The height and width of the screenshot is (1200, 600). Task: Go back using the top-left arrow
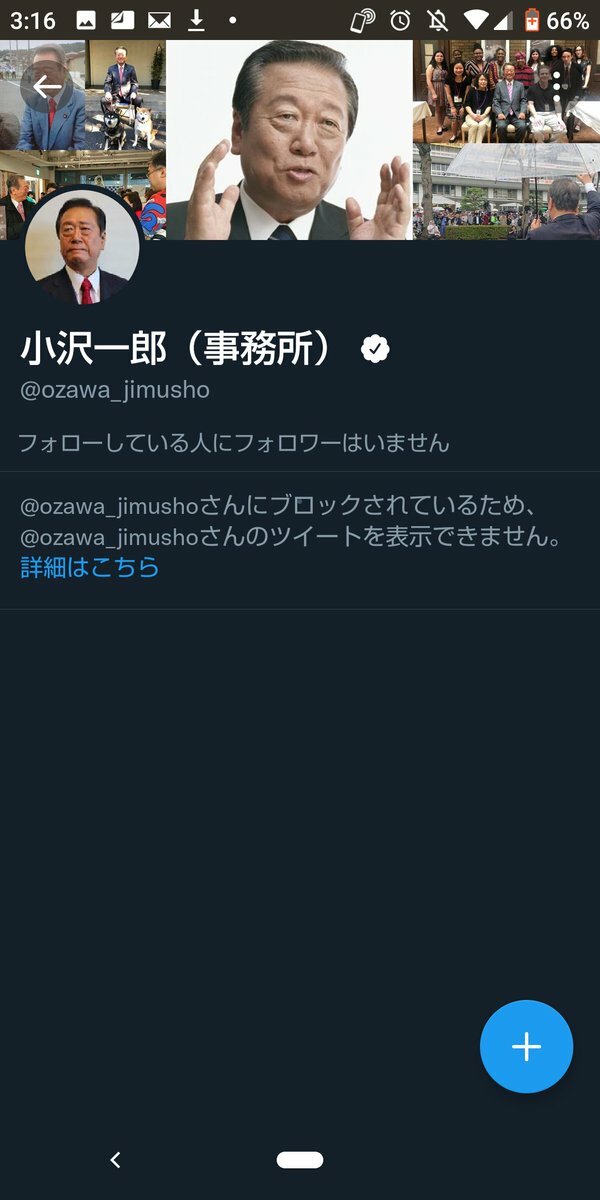pos(47,87)
